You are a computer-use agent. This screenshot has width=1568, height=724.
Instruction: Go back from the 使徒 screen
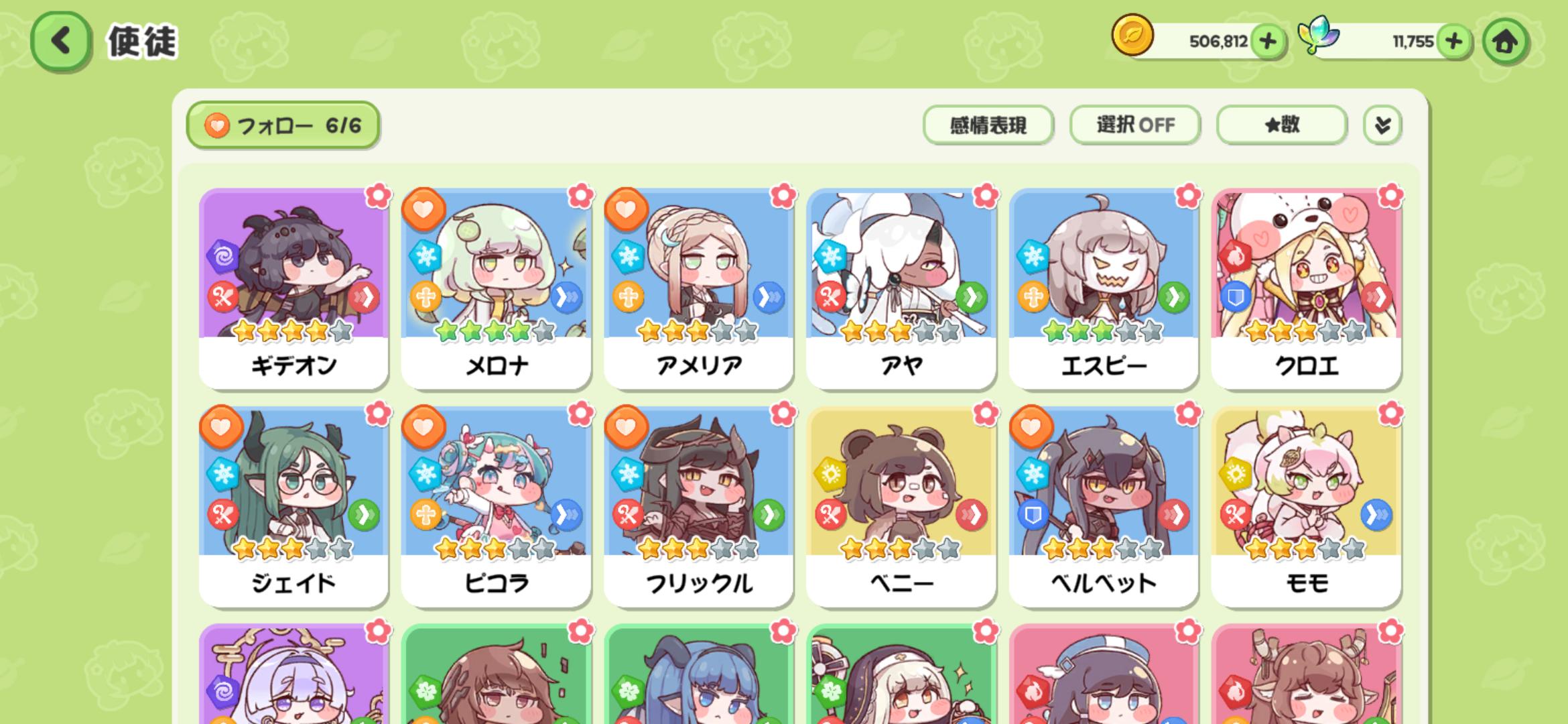coord(60,42)
